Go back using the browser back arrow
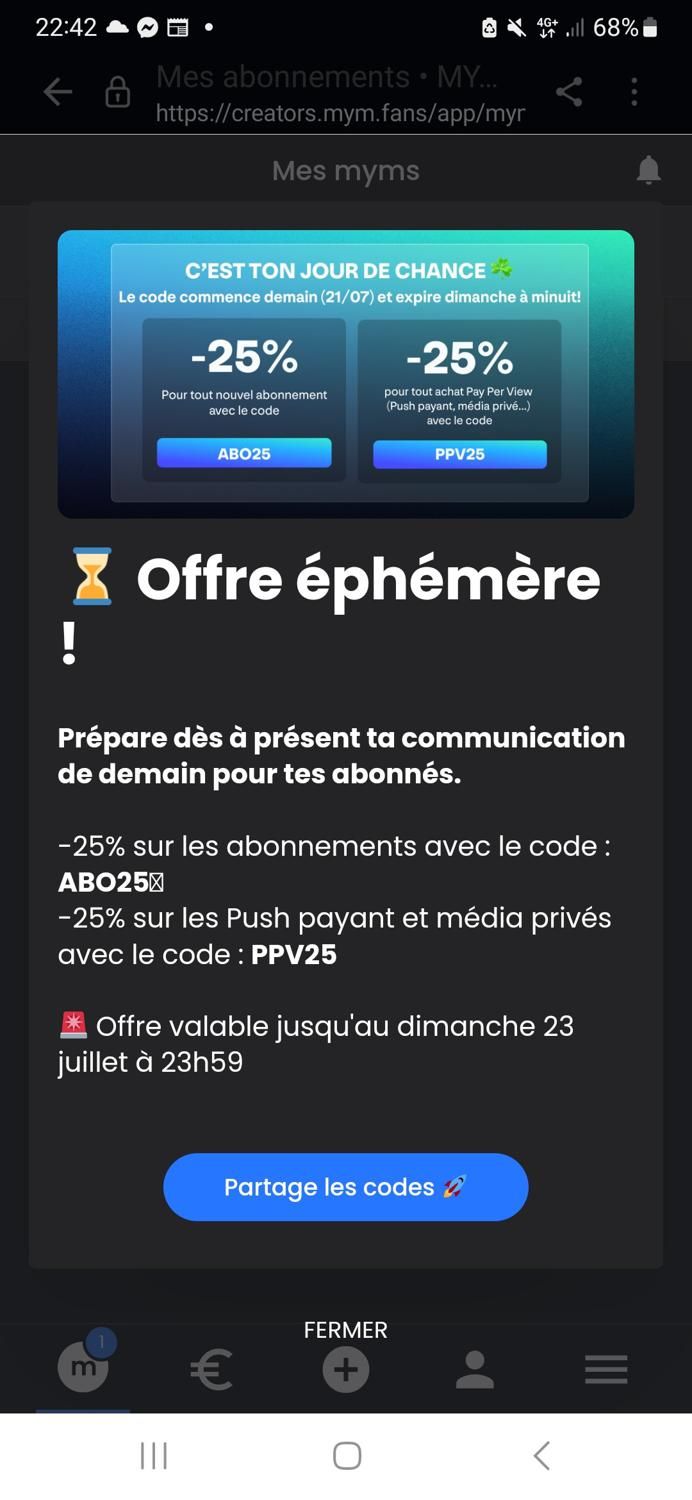692x1500 pixels. coord(58,93)
